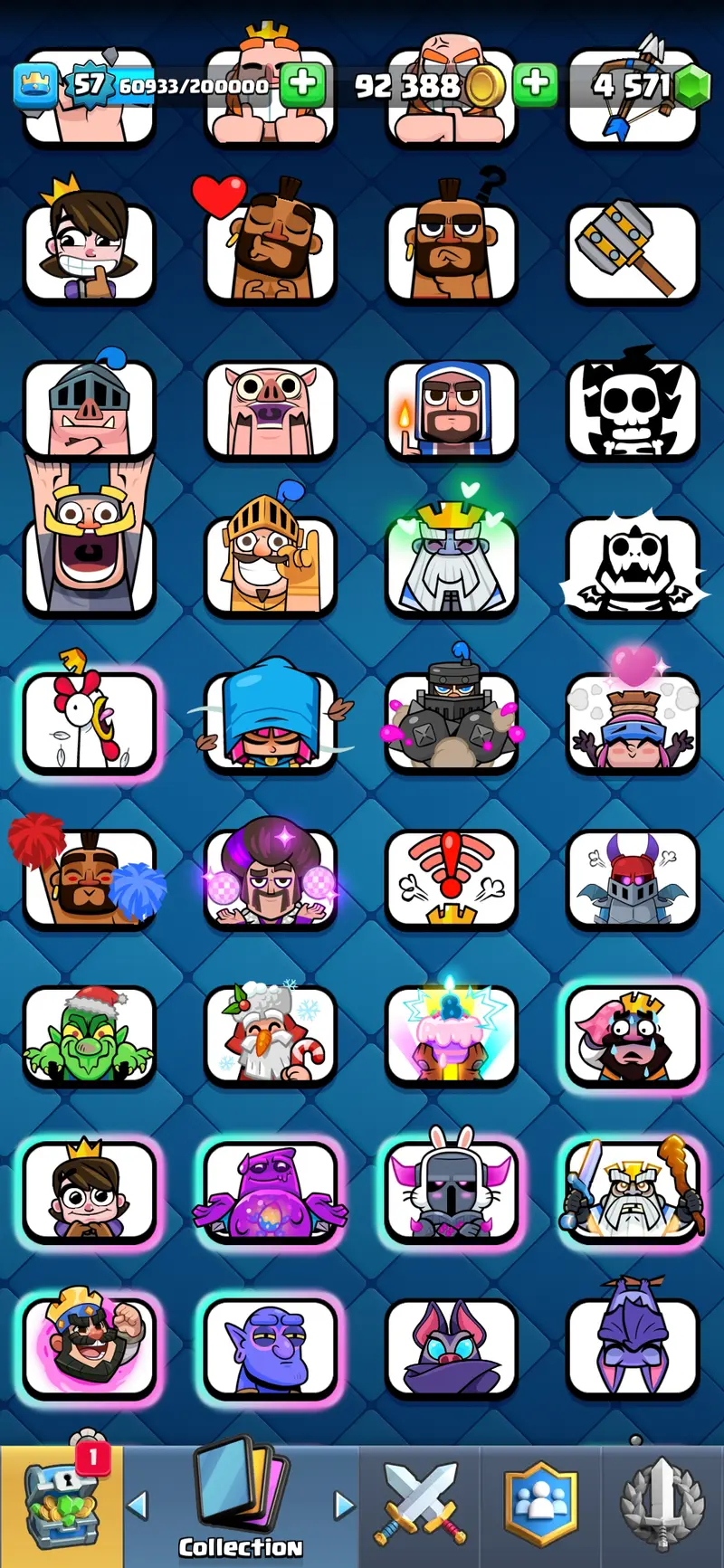Open the Clan tab with the shield
The image size is (724, 1568).
pos(540,1506)
